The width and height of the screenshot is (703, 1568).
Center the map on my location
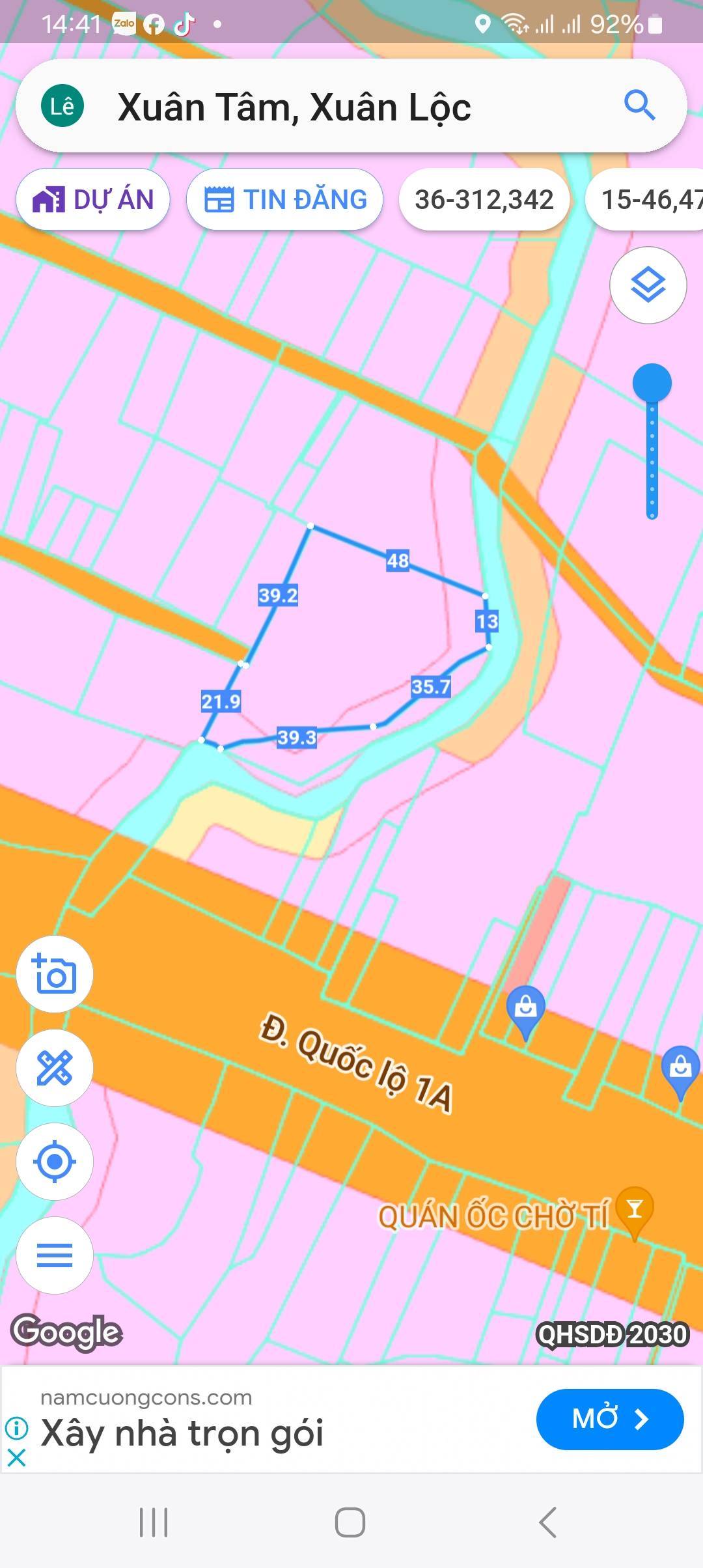(x=55, y=1162)
